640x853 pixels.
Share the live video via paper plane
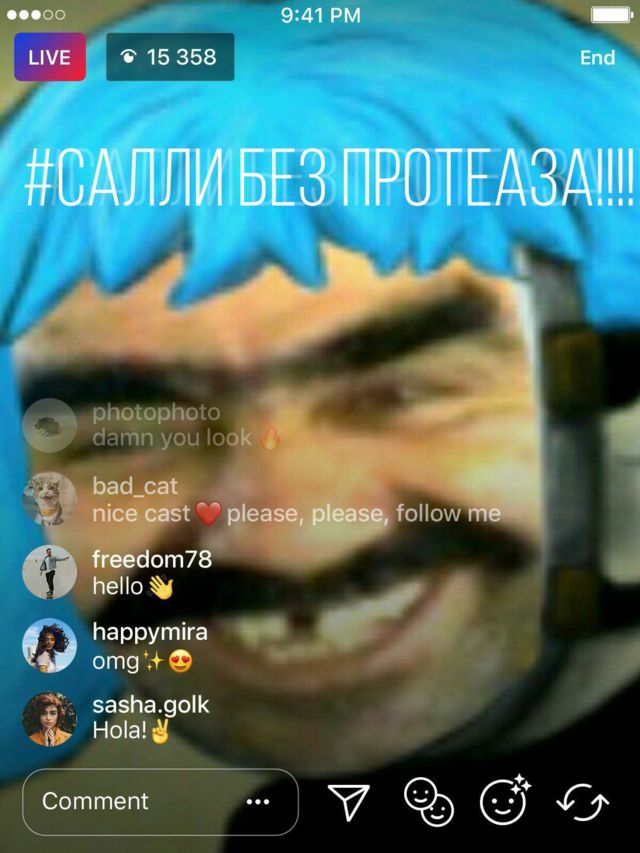point(349,801)
